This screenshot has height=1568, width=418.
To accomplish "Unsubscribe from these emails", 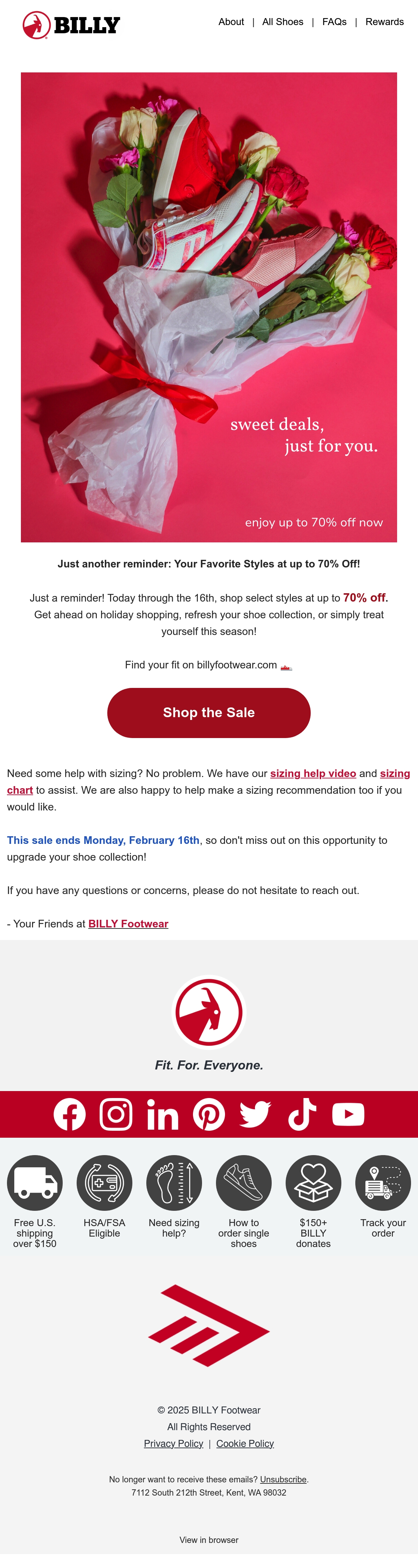I will tap(283, 1479).
